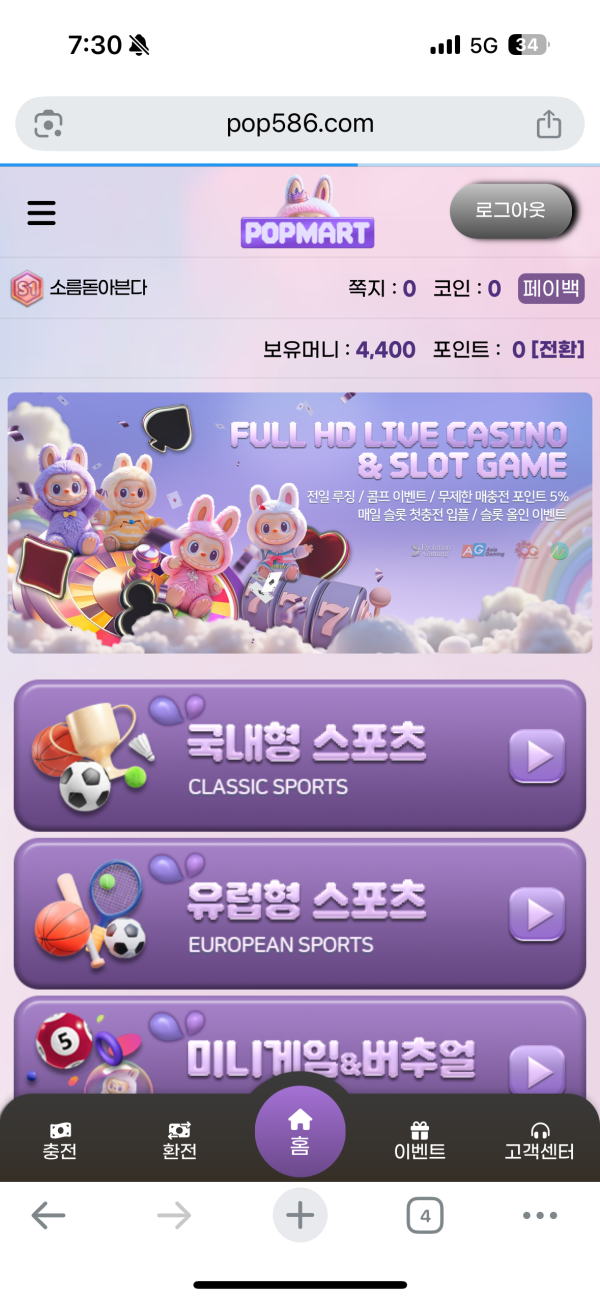
Task: Open the hamburger menu
Action: (41, 213)
